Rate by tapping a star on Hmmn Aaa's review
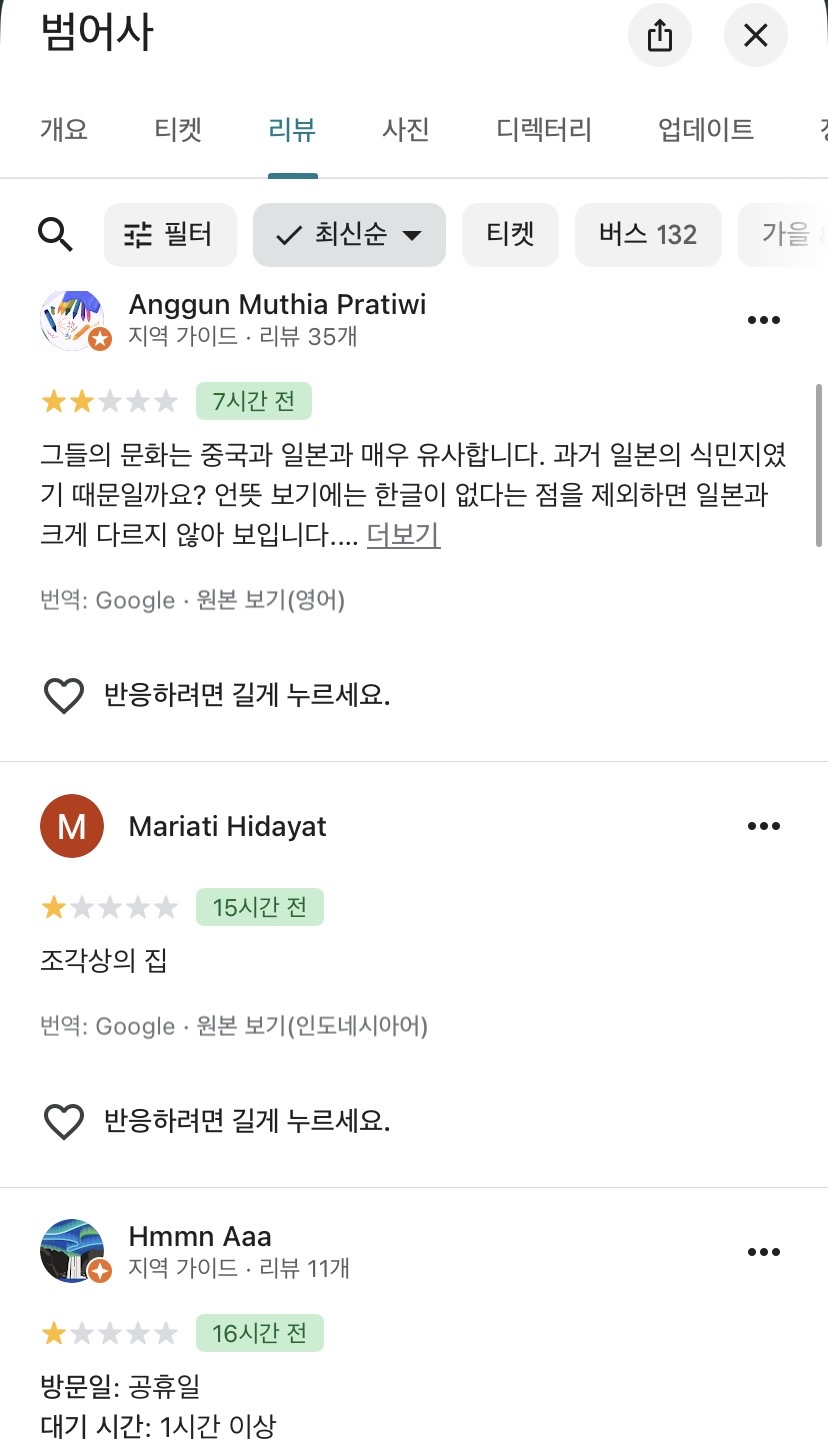Screen dimensions: 828x1443 point(109,1333)
